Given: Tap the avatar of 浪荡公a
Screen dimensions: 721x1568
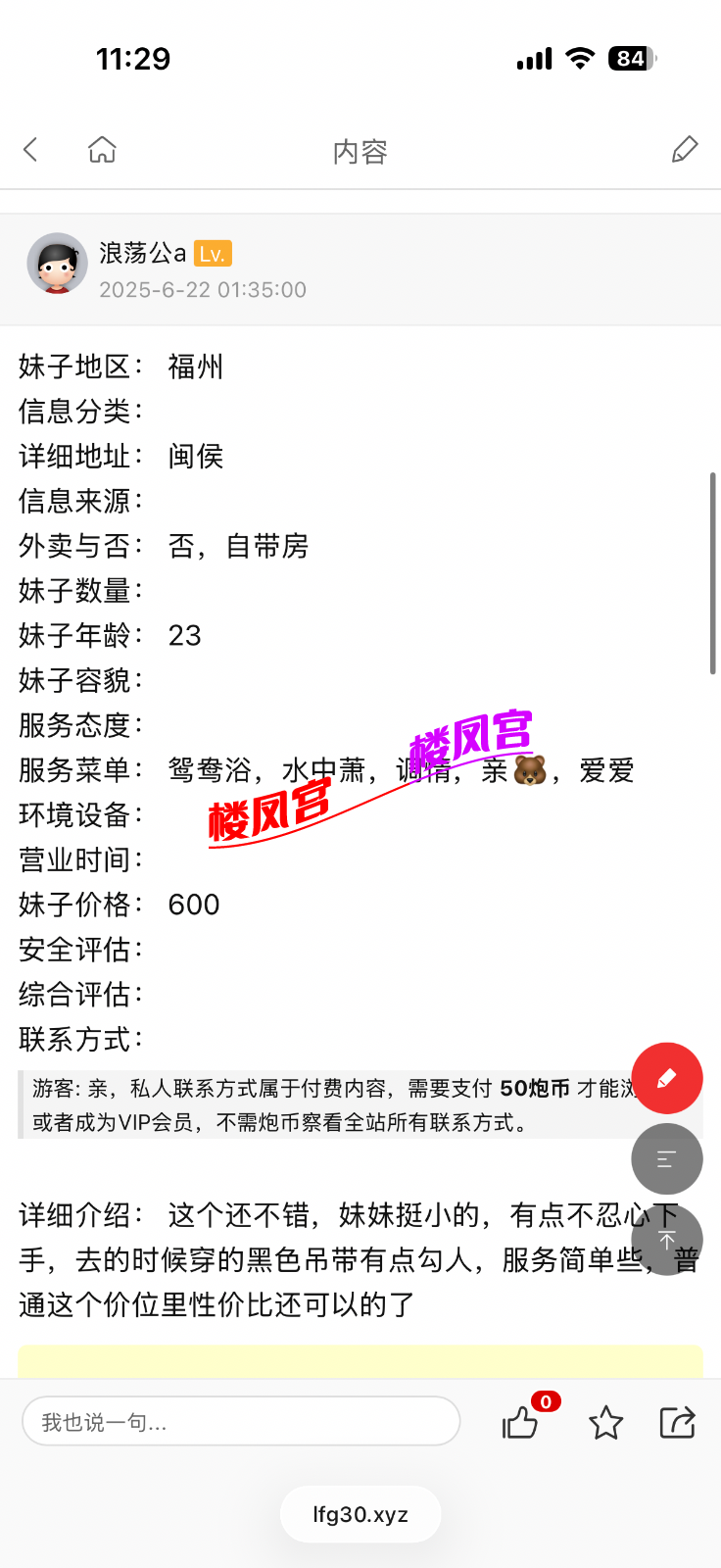Looking at the screenshot, I should point(57,263).
